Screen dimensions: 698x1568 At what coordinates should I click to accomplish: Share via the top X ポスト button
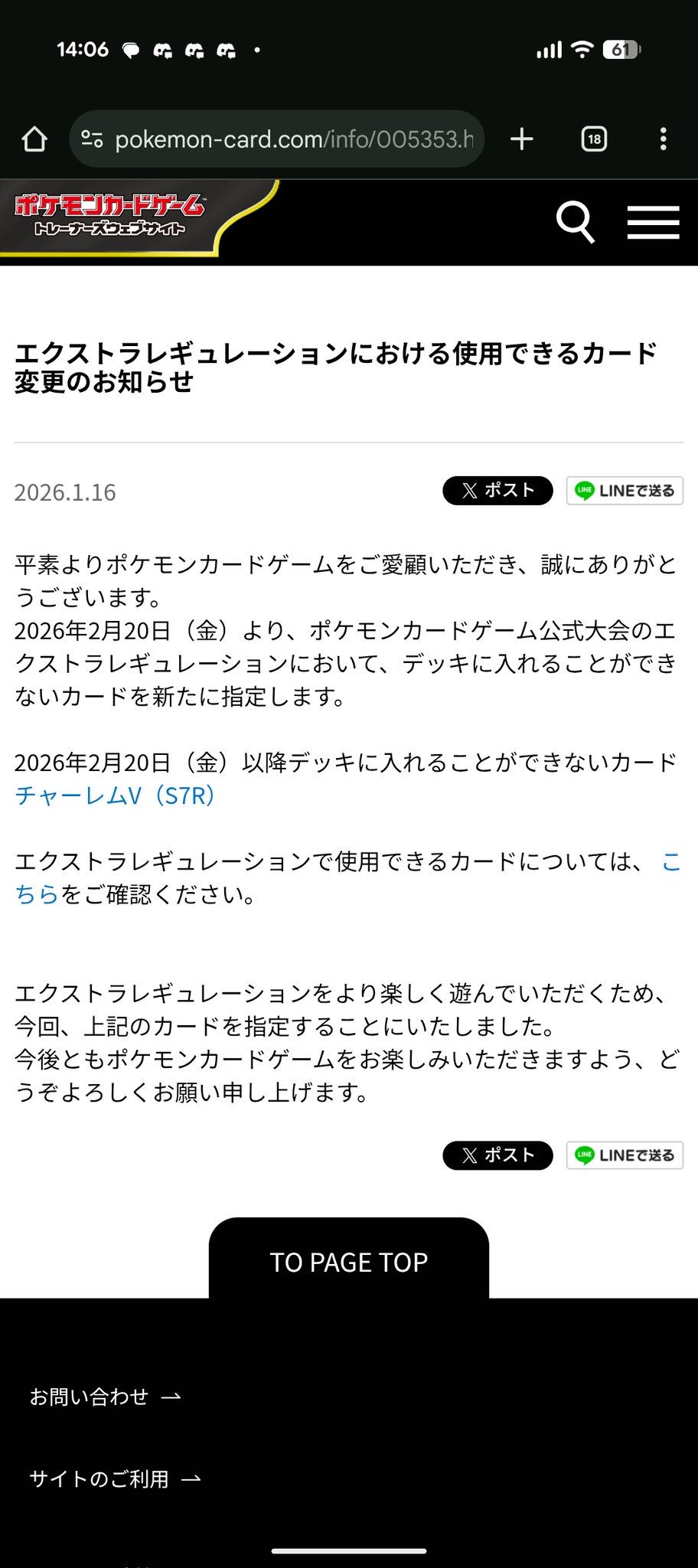tap(497, 491)
